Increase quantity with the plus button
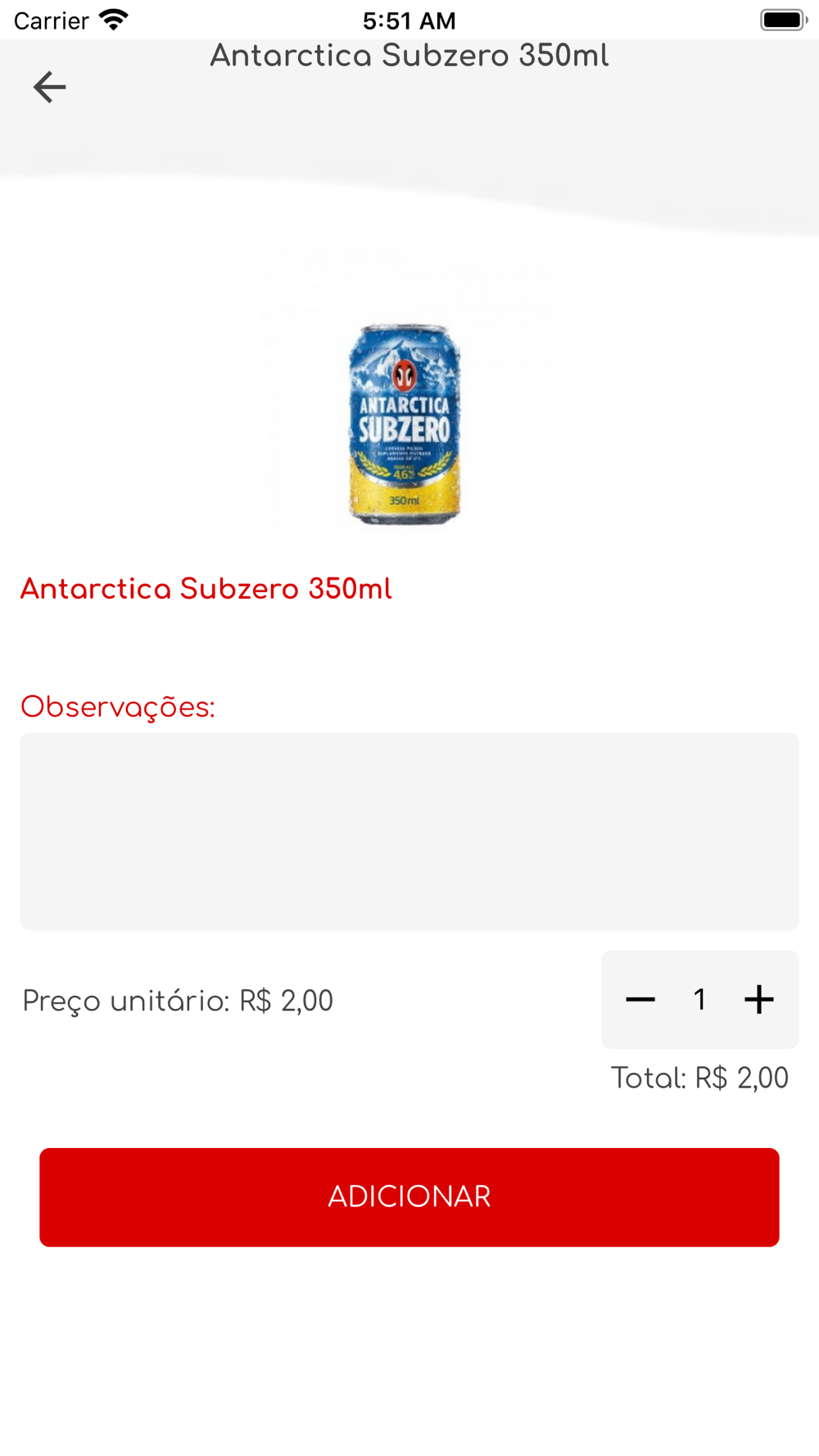 [759, 999]
